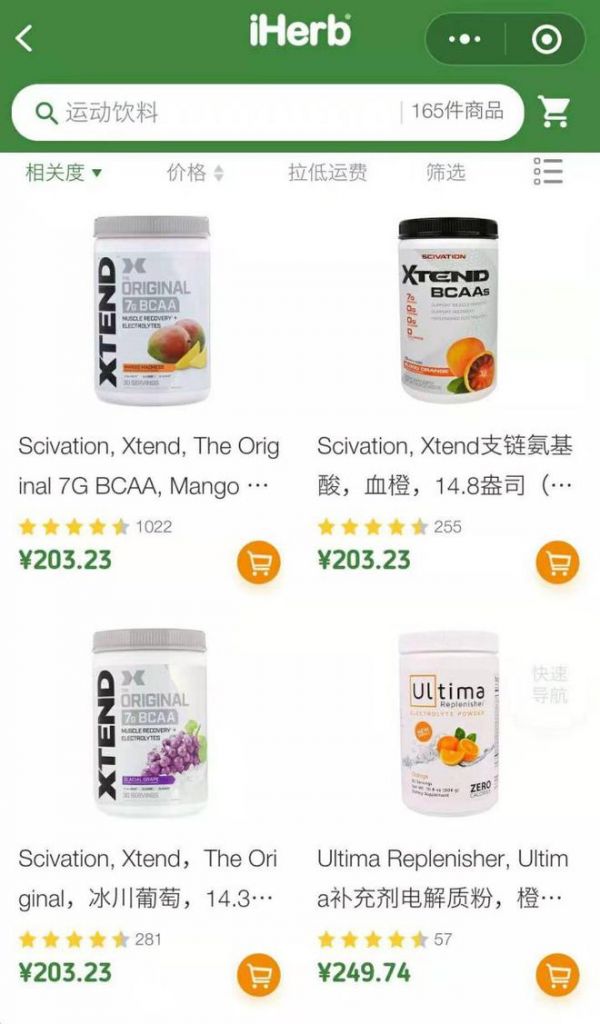Close the mini program with the circle button

point(546,39)
